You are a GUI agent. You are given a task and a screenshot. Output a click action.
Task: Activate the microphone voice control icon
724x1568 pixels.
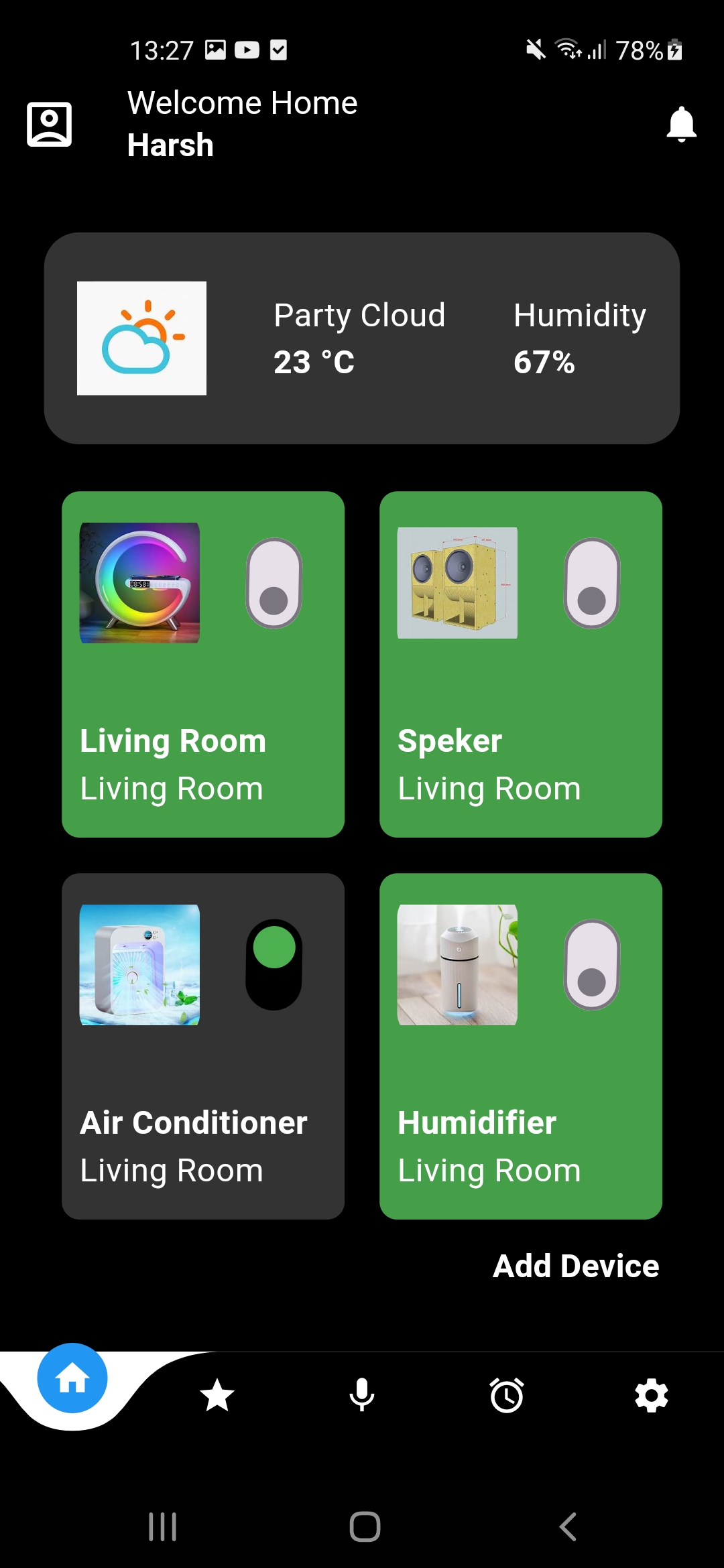(x=361, y=1394)
